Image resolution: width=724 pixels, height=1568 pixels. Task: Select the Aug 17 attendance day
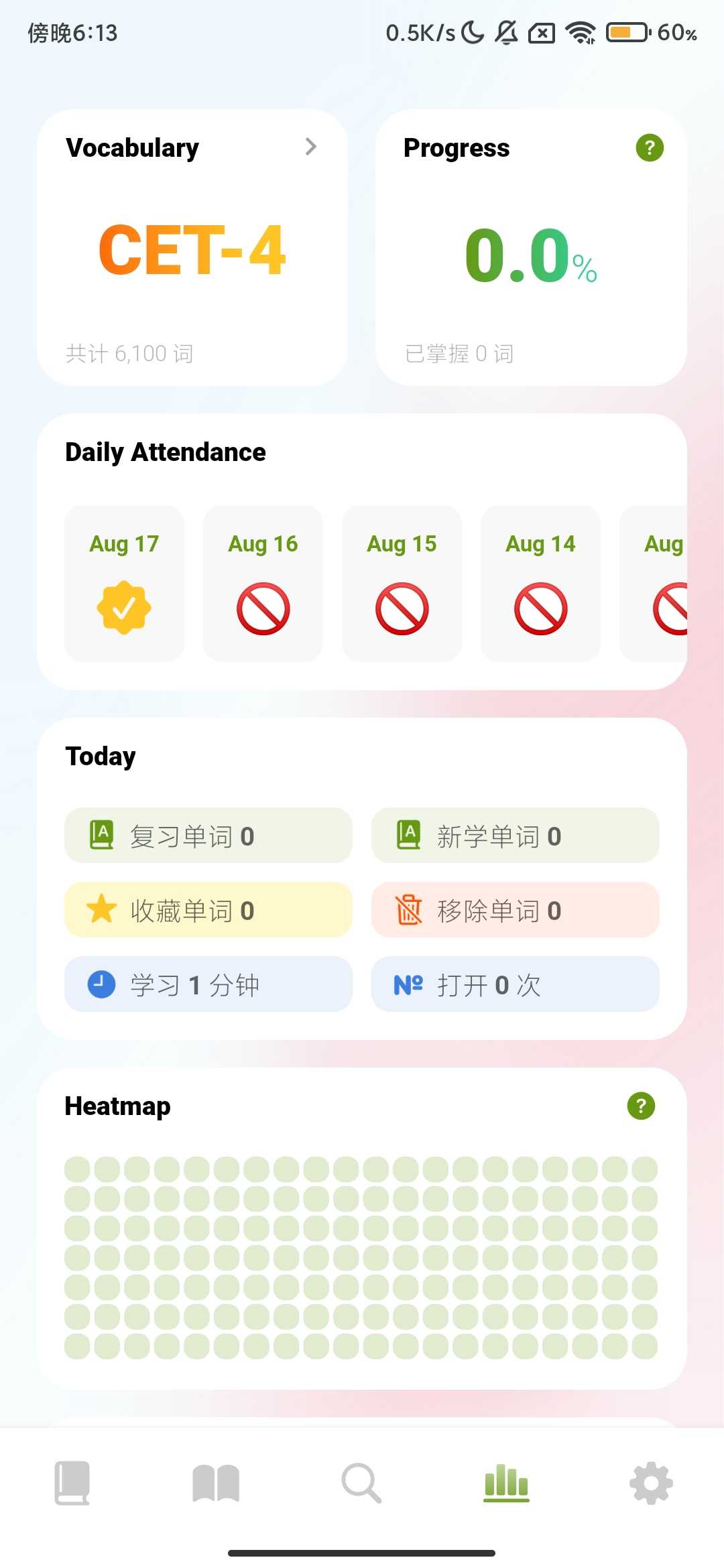124,583
